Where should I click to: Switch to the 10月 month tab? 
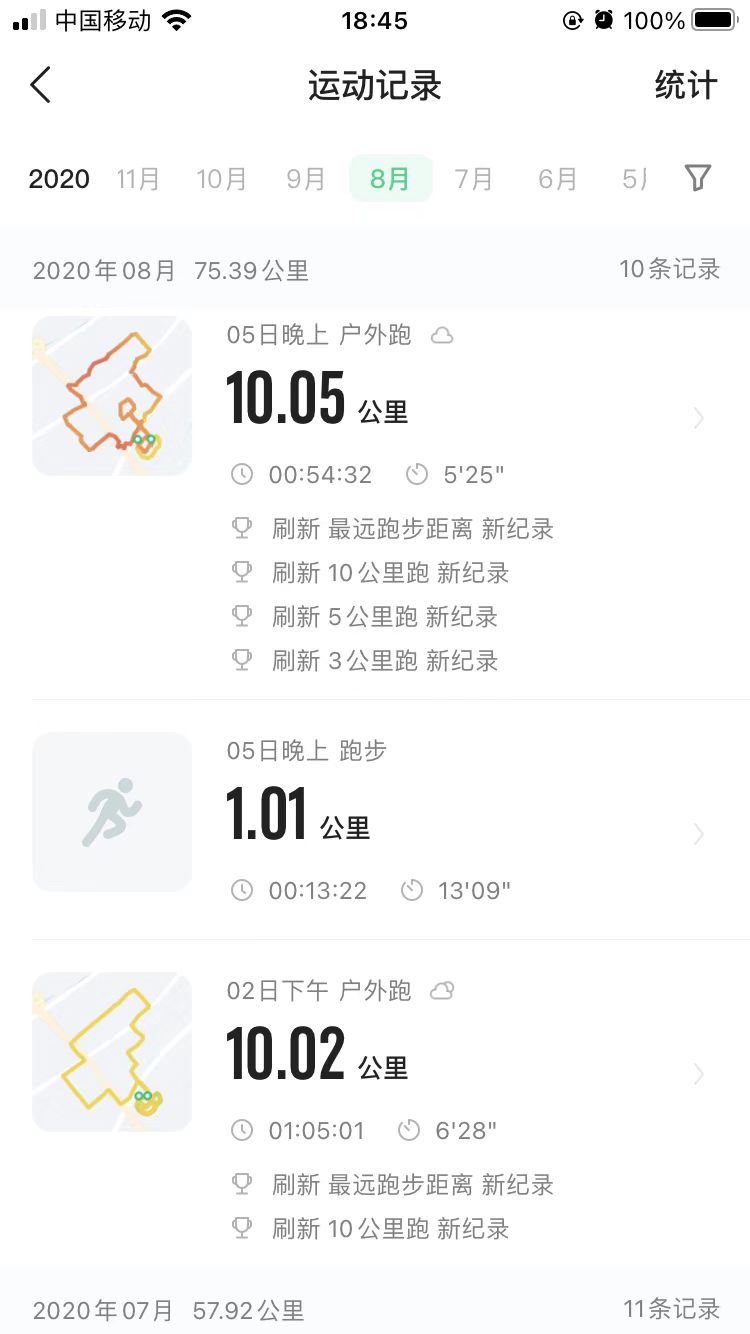pos(221,179)
